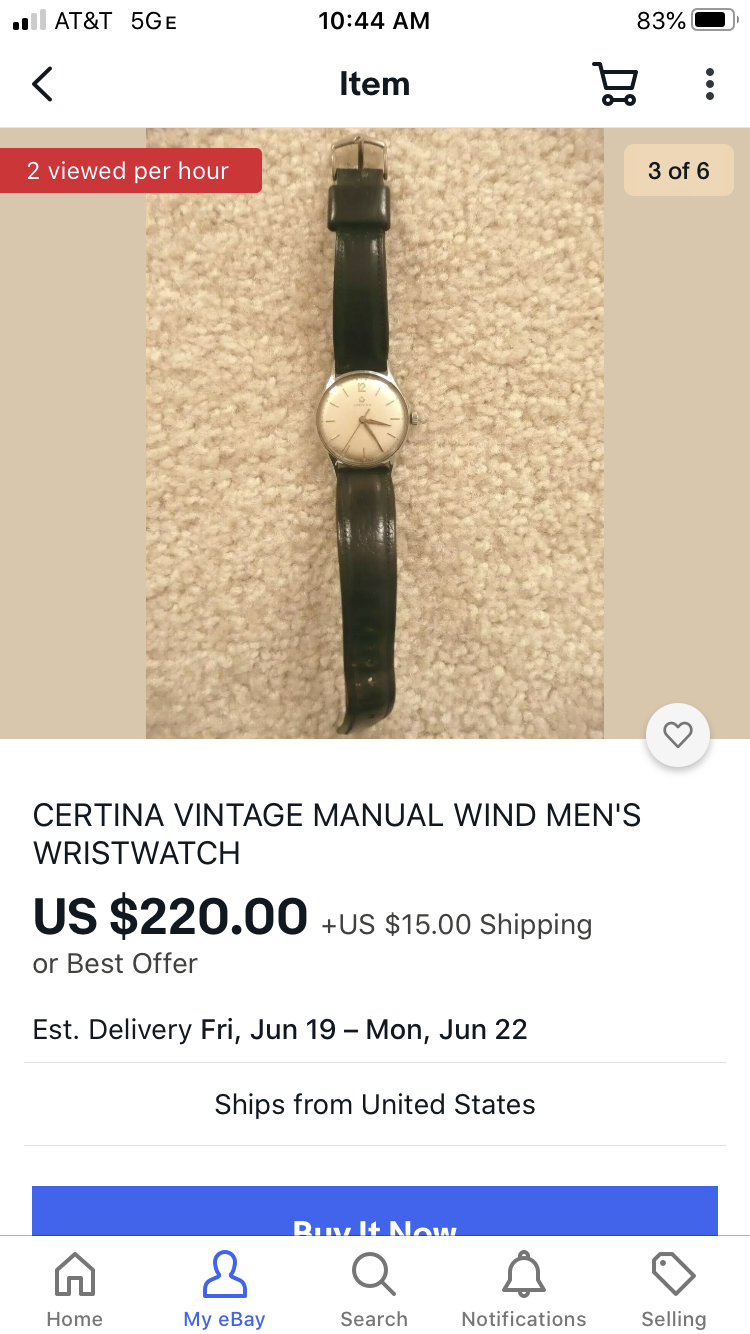Image resolution: width=750 pixels, height=1334 pixels.
Task: Open the three-dot overflow menu
Action: tap(709, 84)
